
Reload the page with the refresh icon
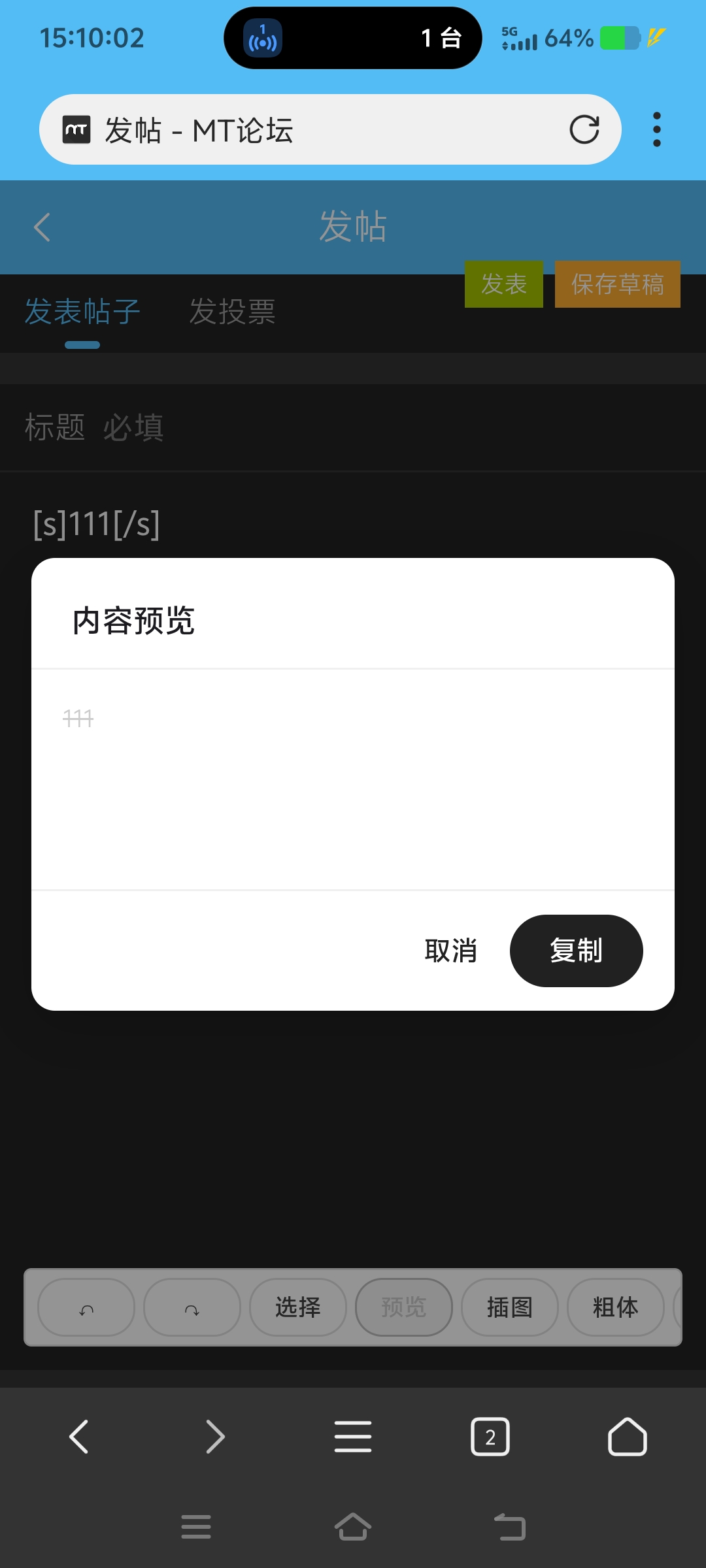(x=584, y=129)
